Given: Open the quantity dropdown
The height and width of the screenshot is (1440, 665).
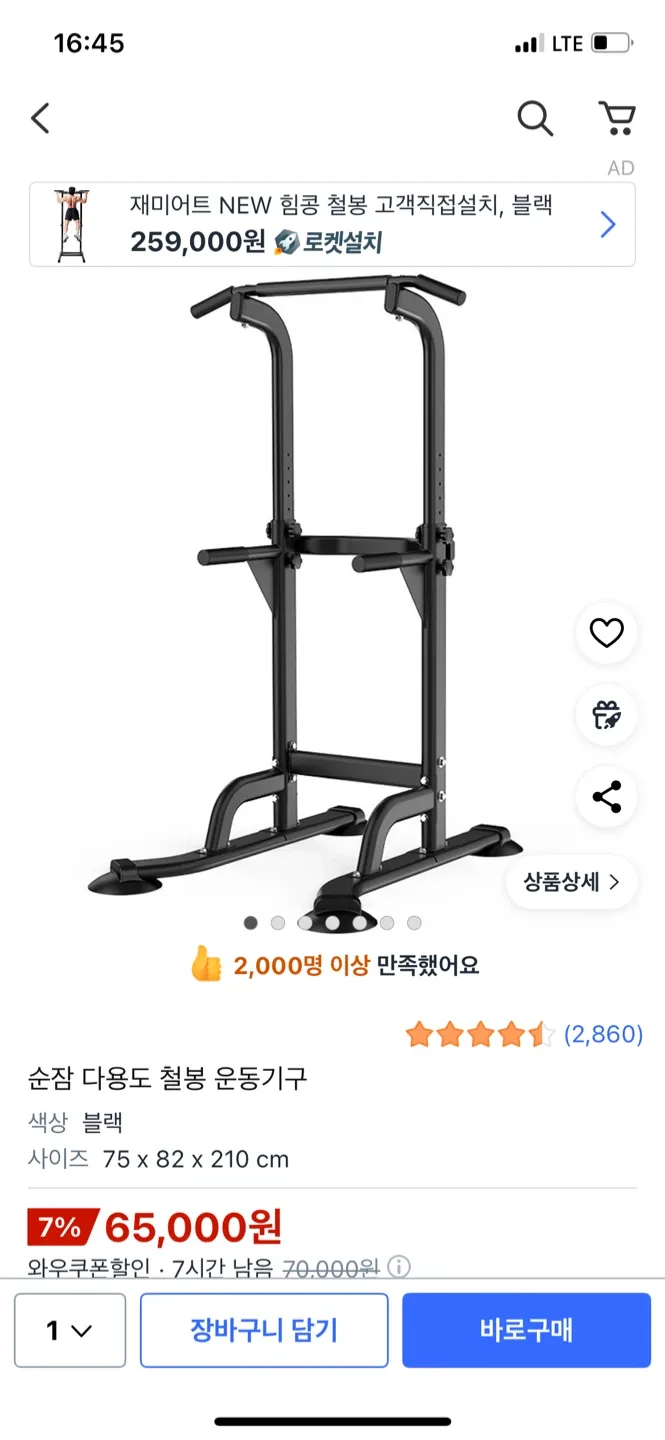Looking at the screenshot, I should (70, 1330).
